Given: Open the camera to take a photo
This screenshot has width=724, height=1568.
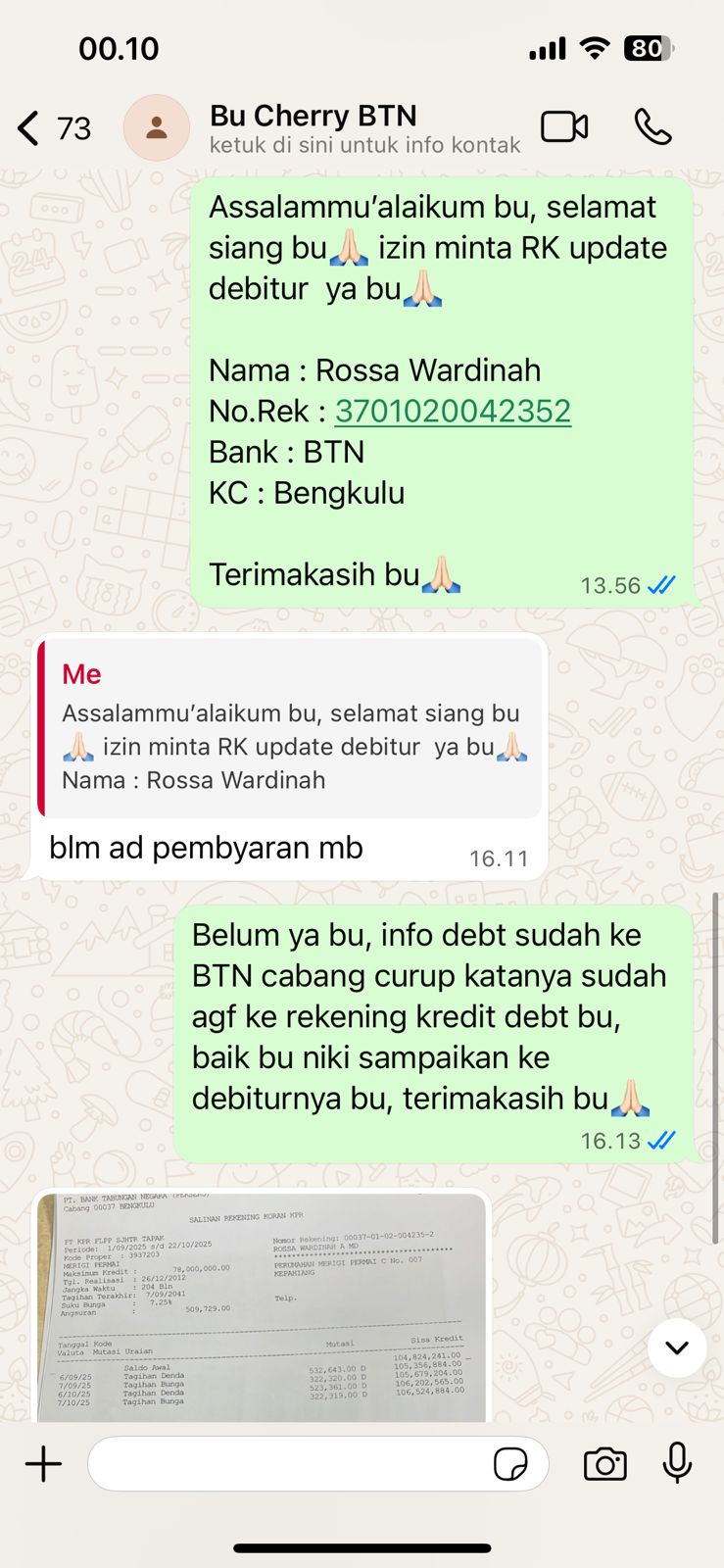Looking at the screenshot, I should pyautogui.click(x=604, y=1465).
